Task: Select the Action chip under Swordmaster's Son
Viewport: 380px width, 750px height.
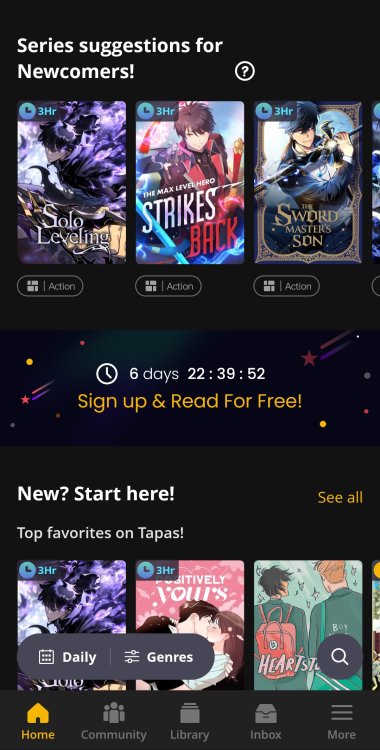Action: coord(286,286)
